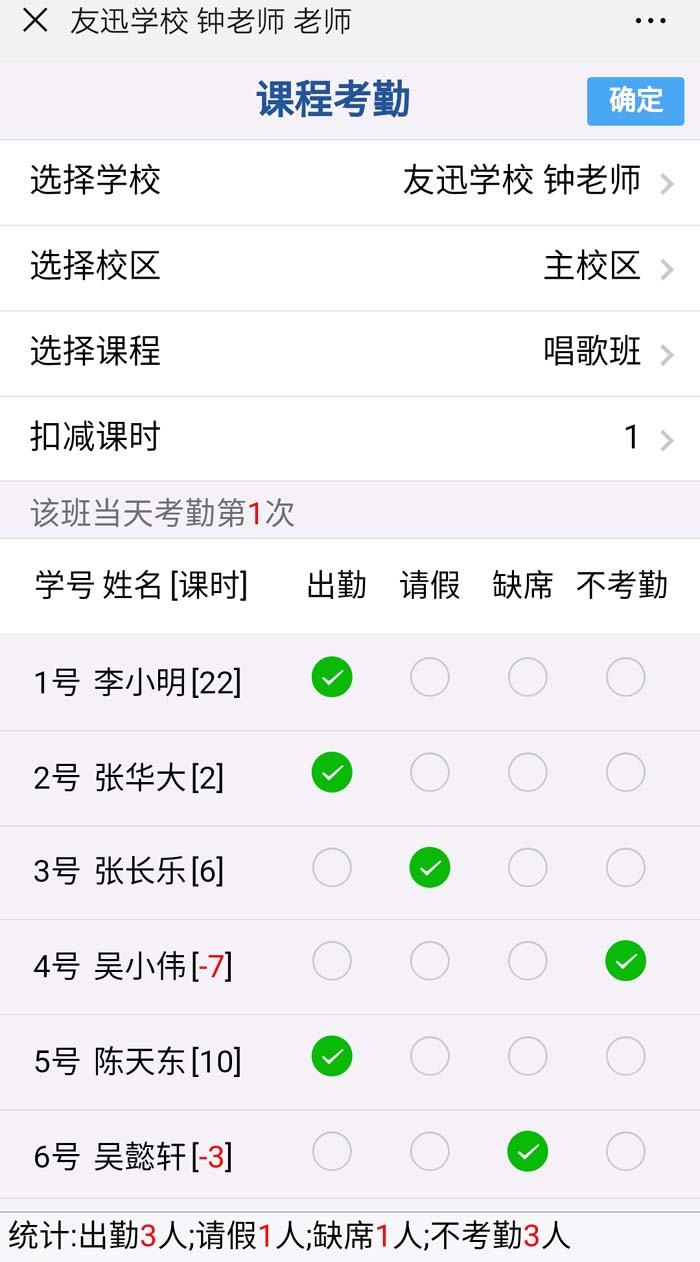This screenshot has width=700, height=1262.
Task: Mark 李小明 as 请假
Action: 430,678
